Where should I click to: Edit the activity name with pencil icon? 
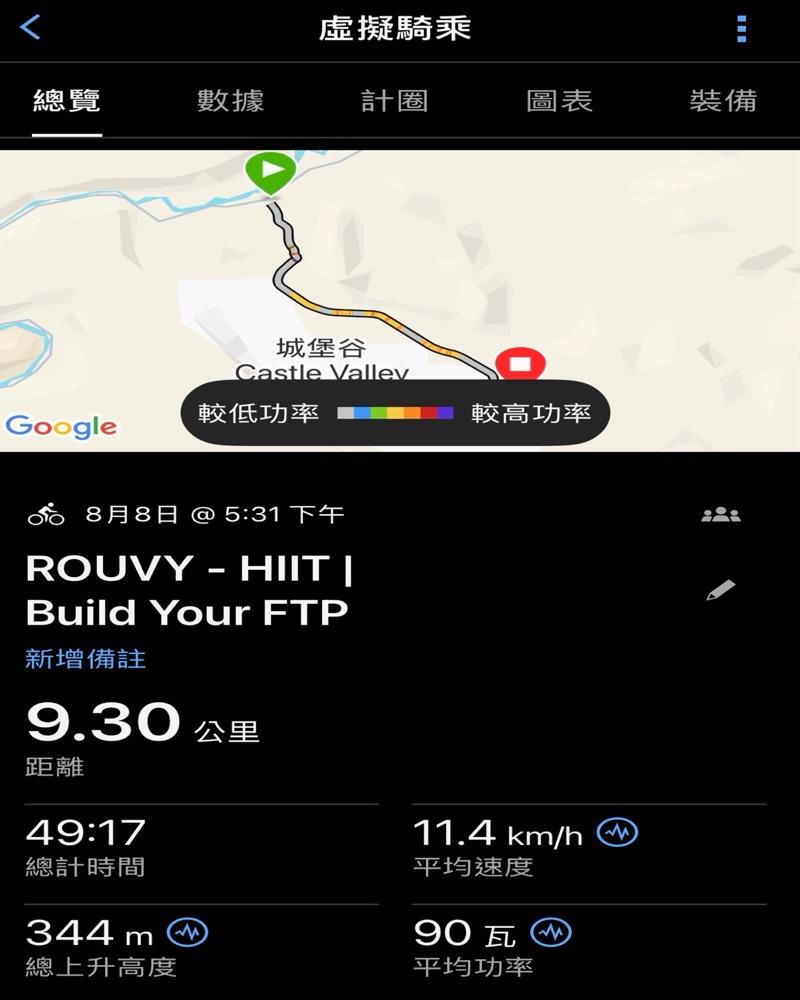[x=720, y=590]
